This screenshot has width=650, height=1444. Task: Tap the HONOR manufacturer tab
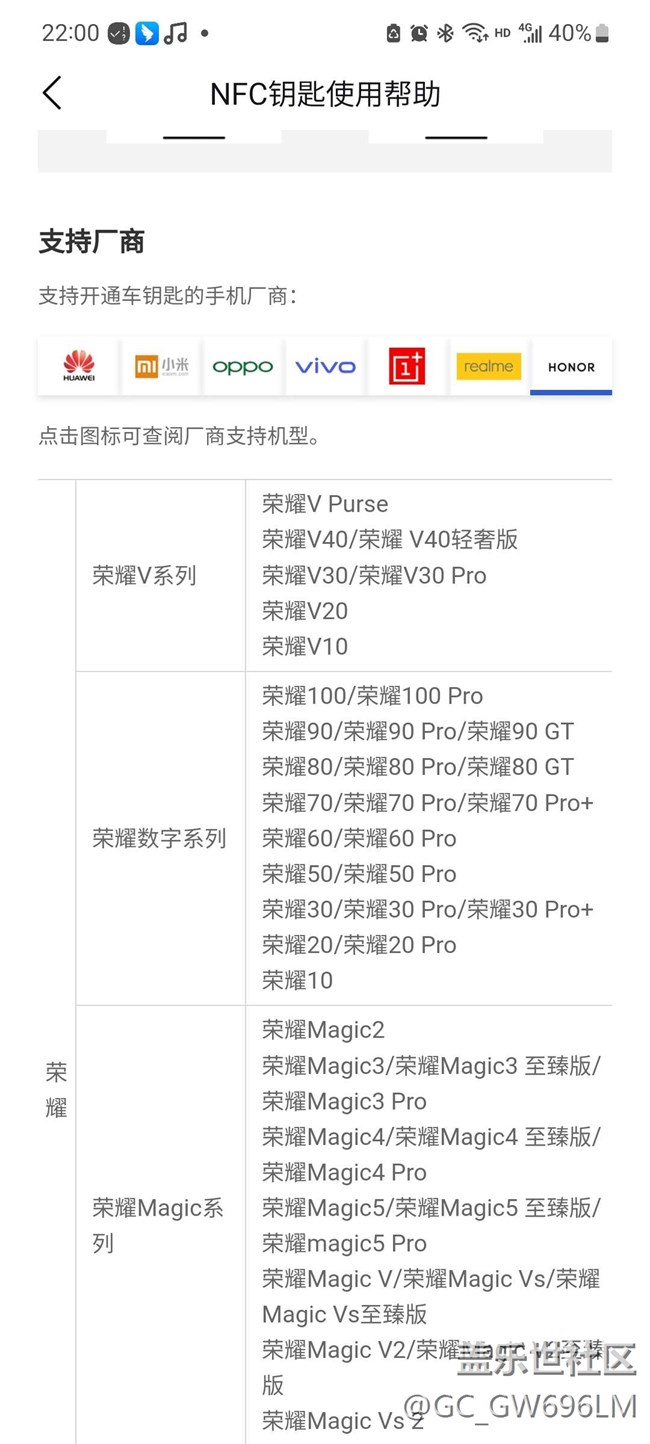(x=571, y=366)
